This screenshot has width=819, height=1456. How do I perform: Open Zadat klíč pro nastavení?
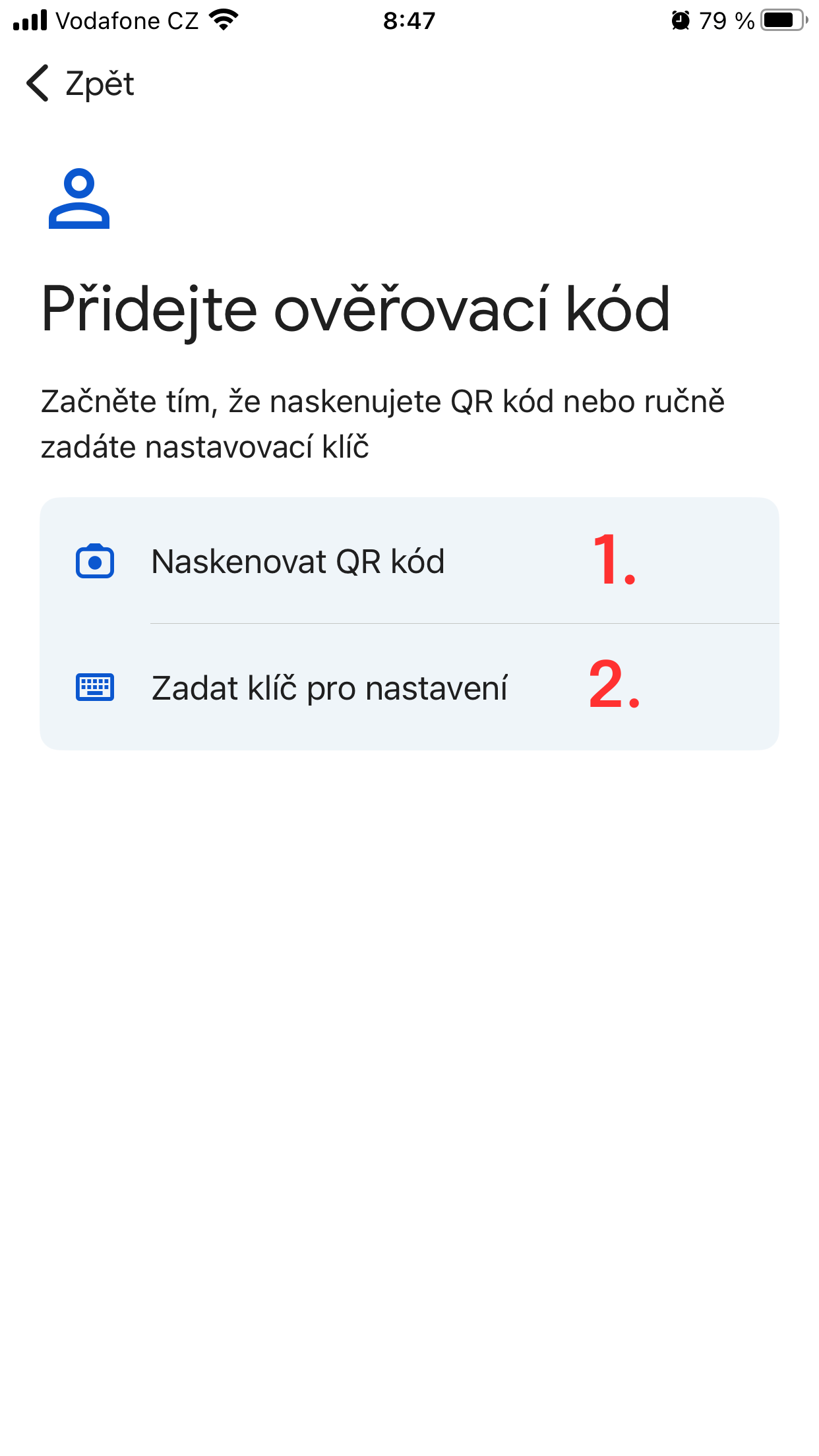[409, 687]
